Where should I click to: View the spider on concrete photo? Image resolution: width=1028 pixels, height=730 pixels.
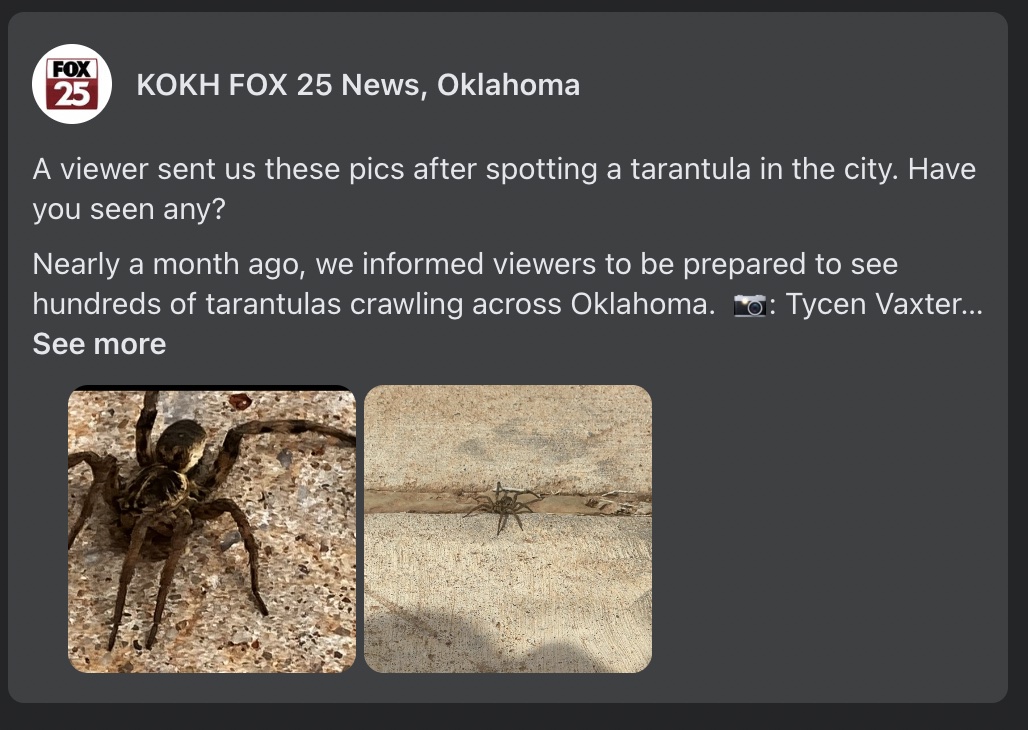508,528
